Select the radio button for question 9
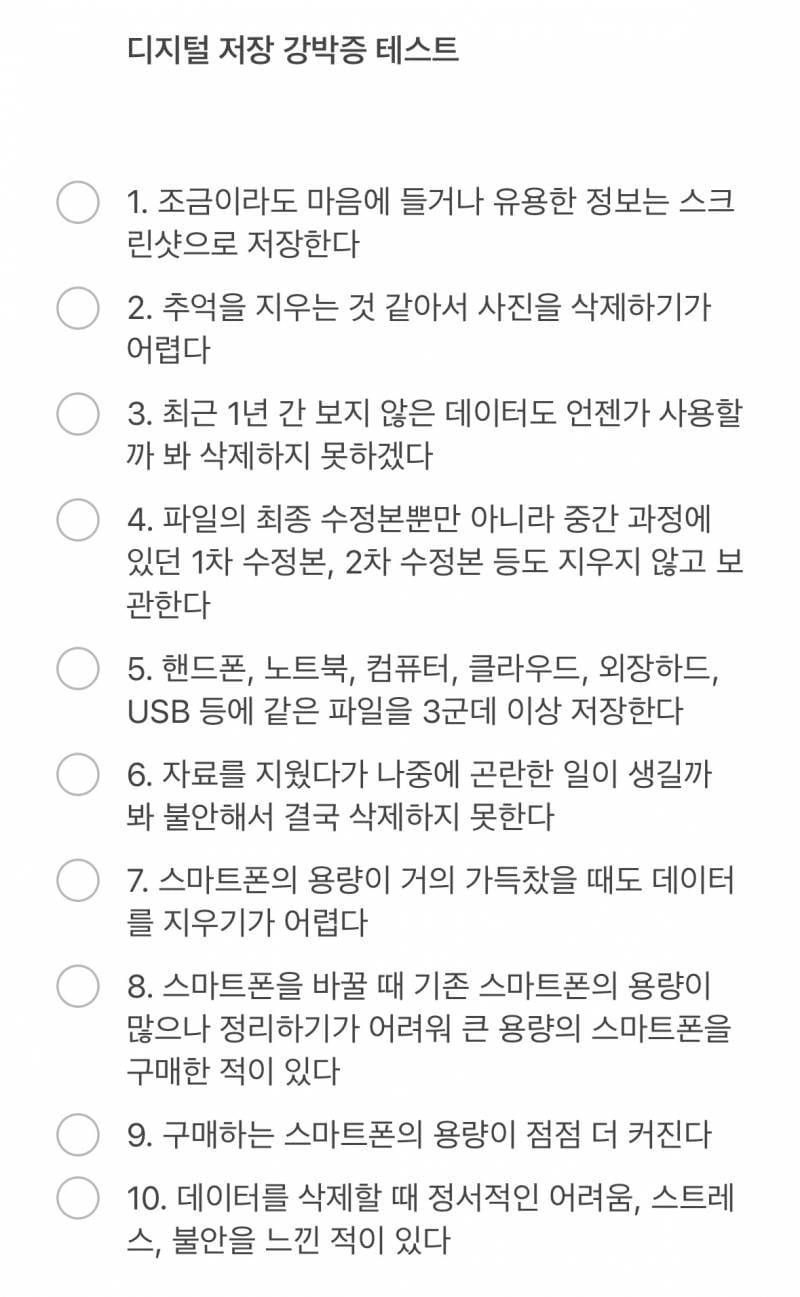This screenshot has width=800, height=1297. pyautogui.click(x=76, y=1133)
